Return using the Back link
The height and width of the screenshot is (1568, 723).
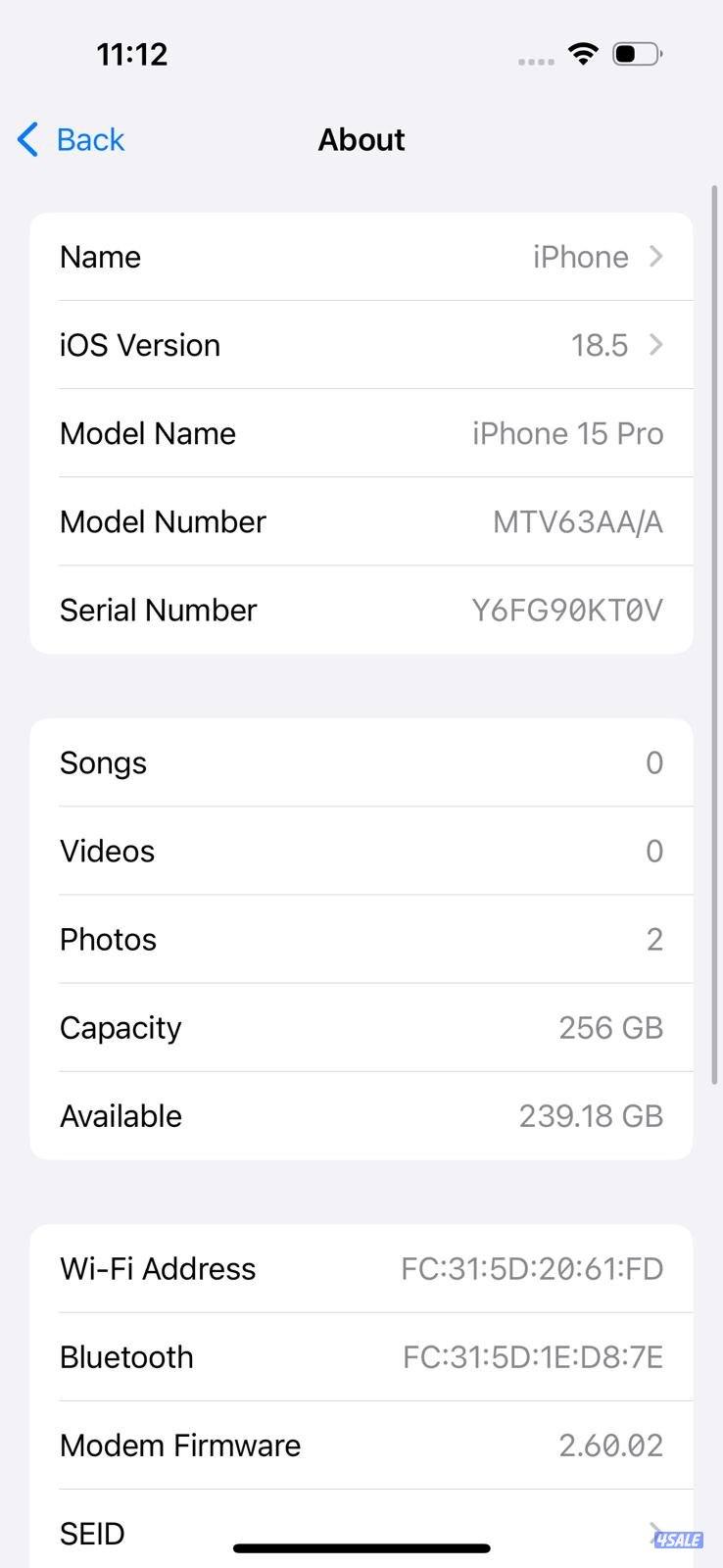(x=90, y=139)
